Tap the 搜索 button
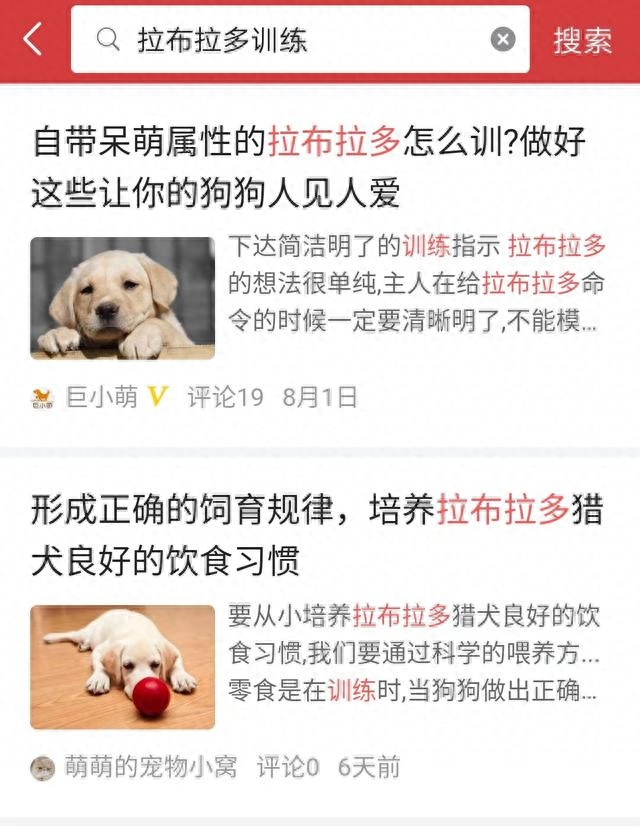Viewport: 640px width, 826px height. tap(582, 40)
